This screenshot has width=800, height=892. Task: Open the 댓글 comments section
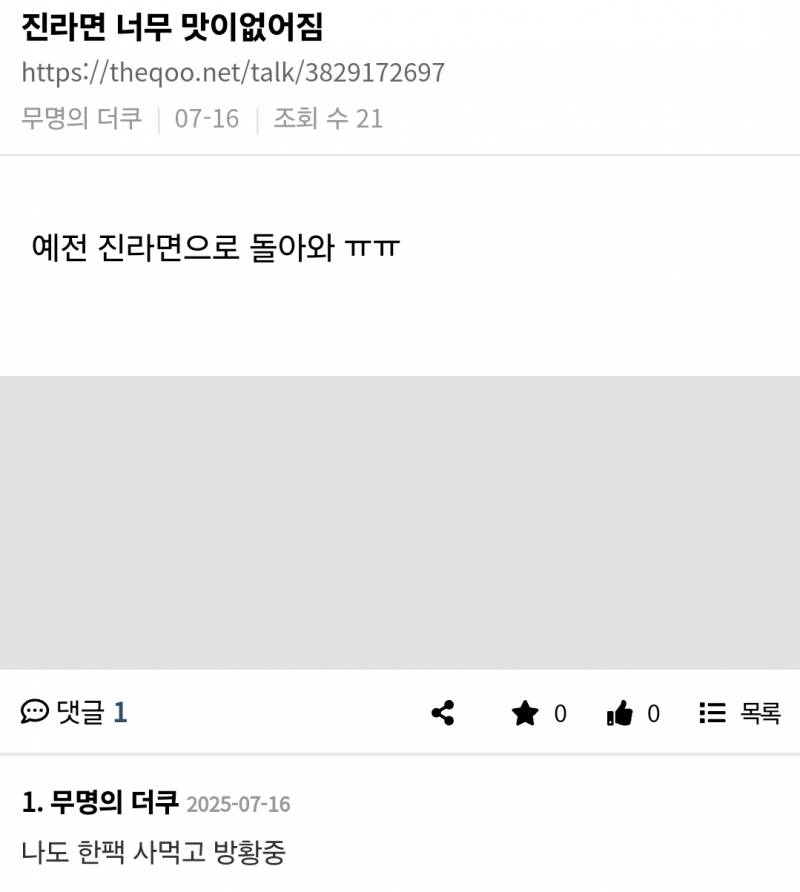pyautogui.click(x=74, y=712)
